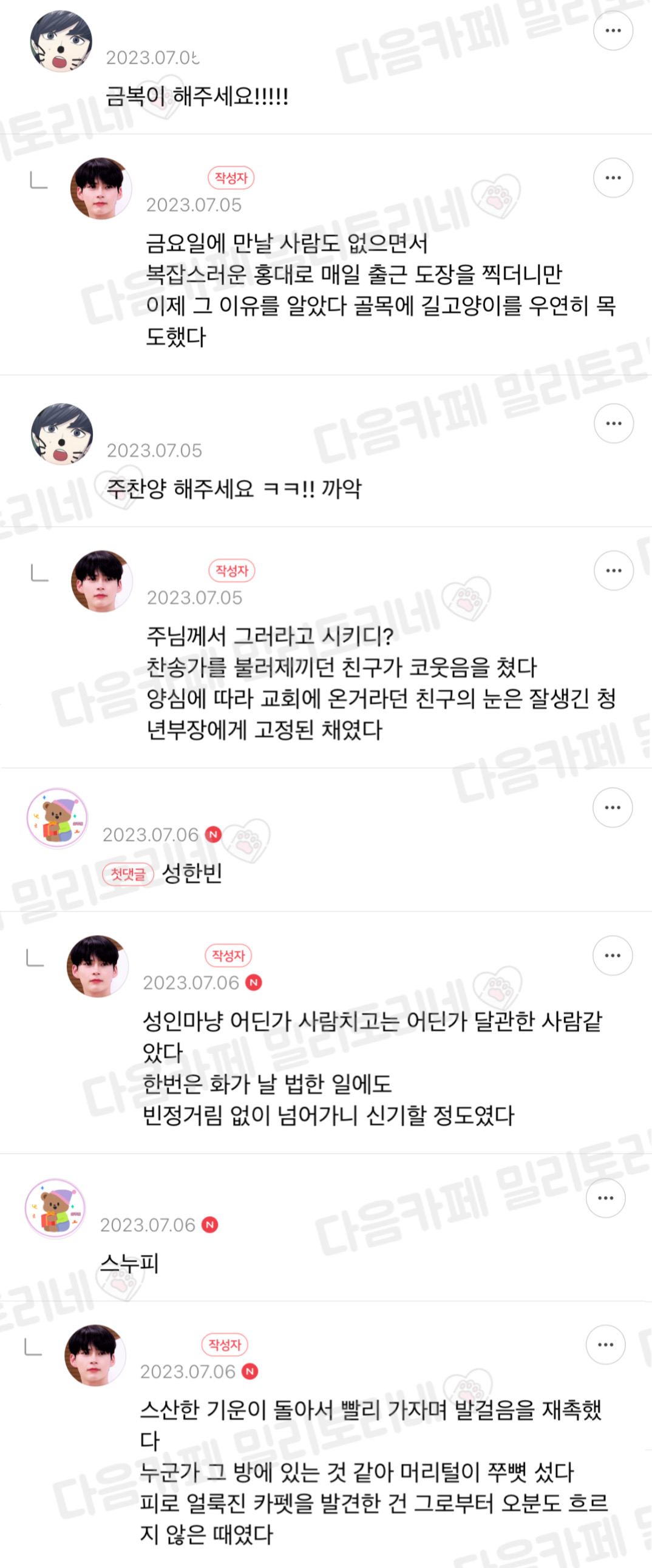The height and width of the screenshot is (1568, 652).
Task: View the profile of the '금복이 해주세요' commenter
Action: (x=61, y=41)
